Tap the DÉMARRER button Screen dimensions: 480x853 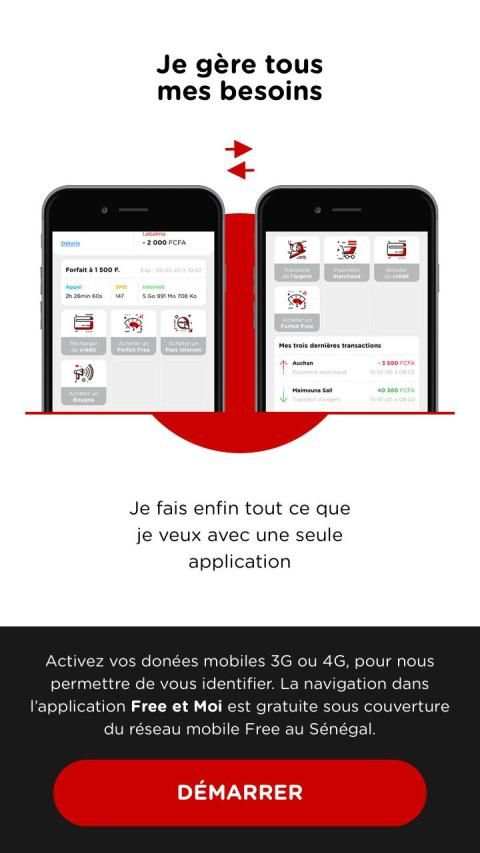240,793
